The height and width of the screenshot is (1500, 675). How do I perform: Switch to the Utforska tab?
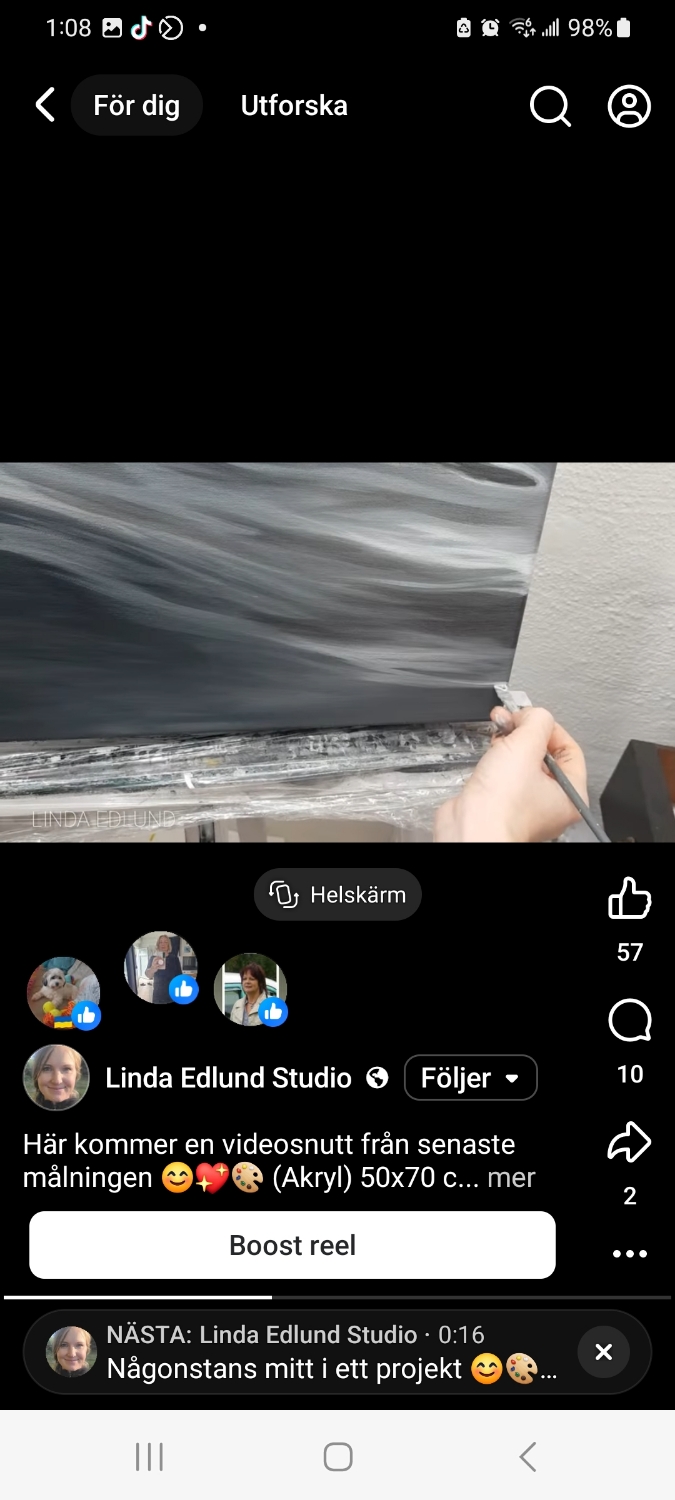[294, 105]
